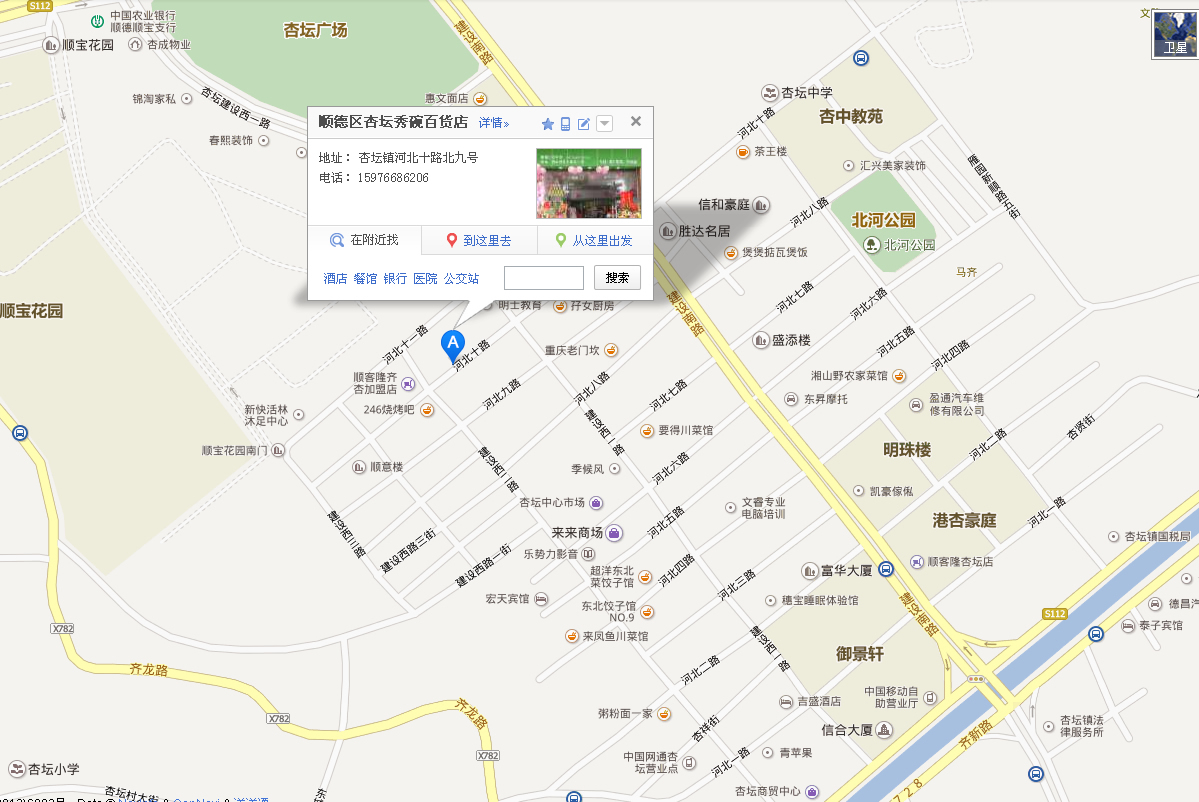
Task: Search nearby 医院
Action: click(x=425, y=278)
